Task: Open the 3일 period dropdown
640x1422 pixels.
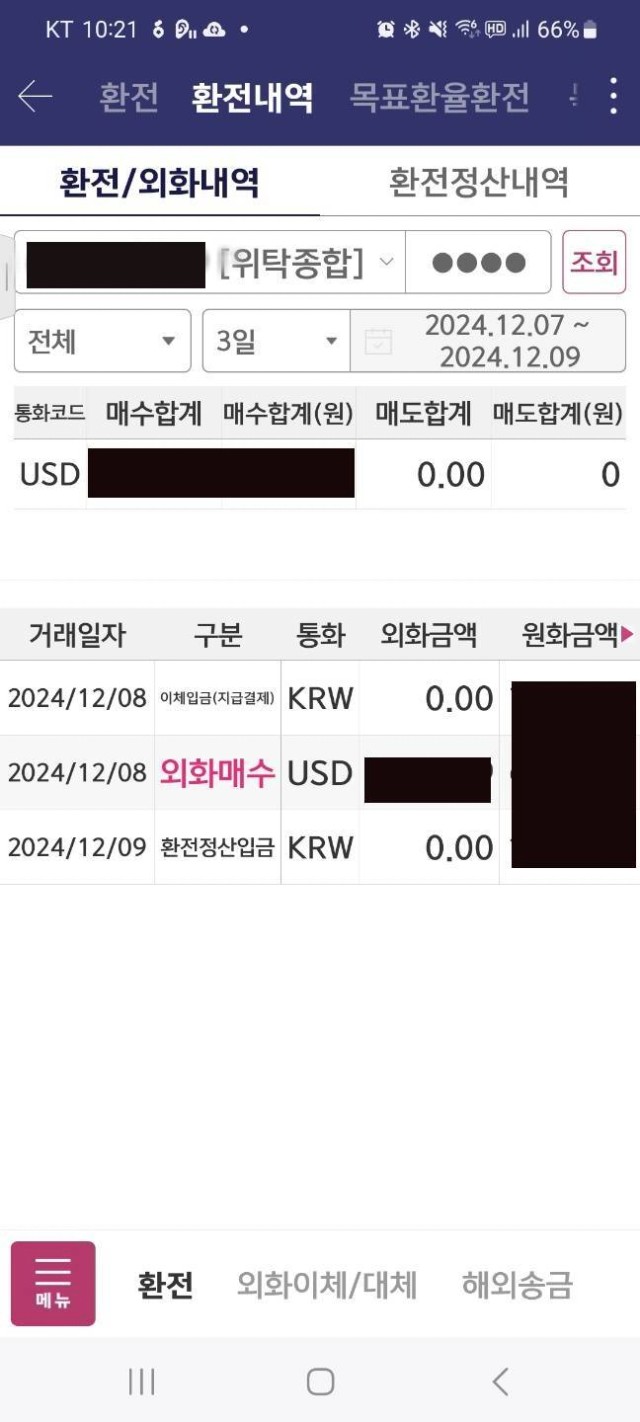Action: point(276,341)
